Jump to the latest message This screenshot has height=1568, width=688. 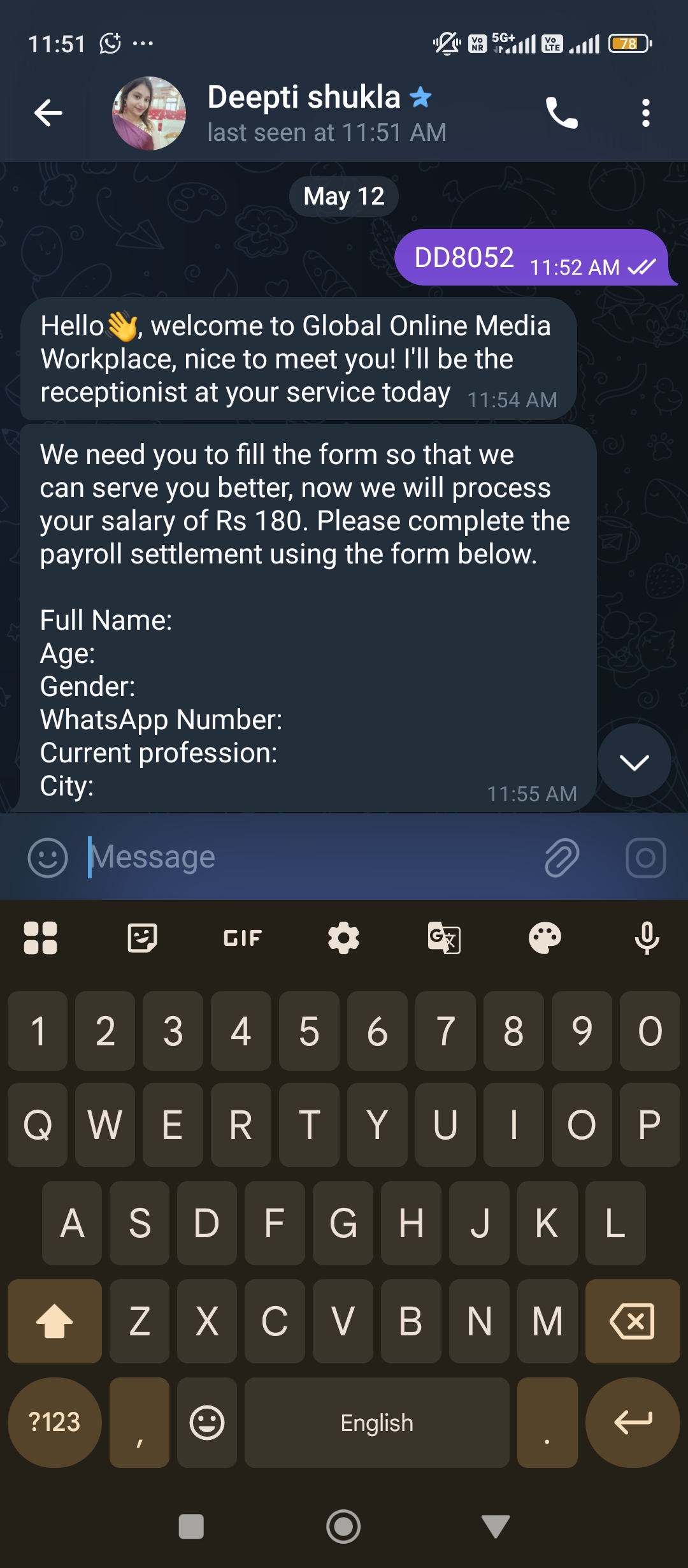click(634, 761)
